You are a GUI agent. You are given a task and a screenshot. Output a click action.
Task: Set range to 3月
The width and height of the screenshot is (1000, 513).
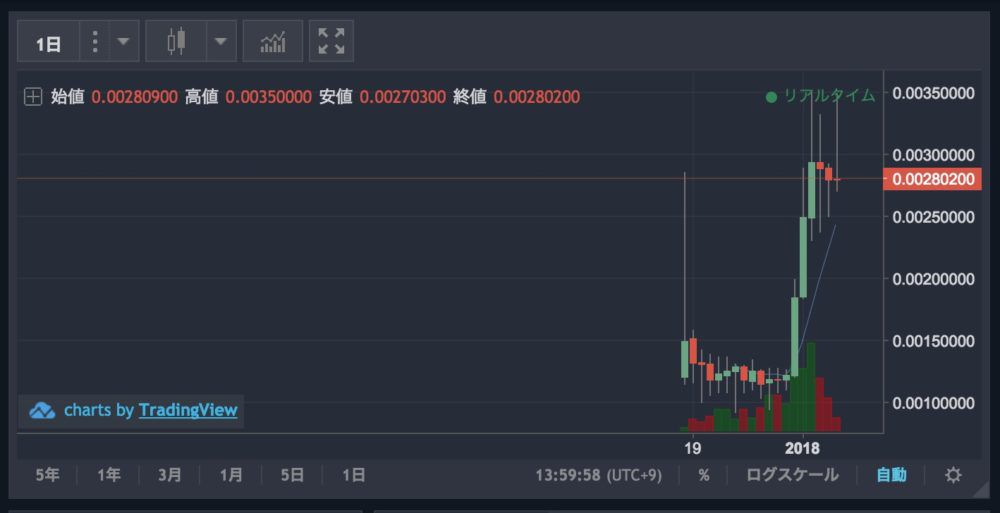170,475
